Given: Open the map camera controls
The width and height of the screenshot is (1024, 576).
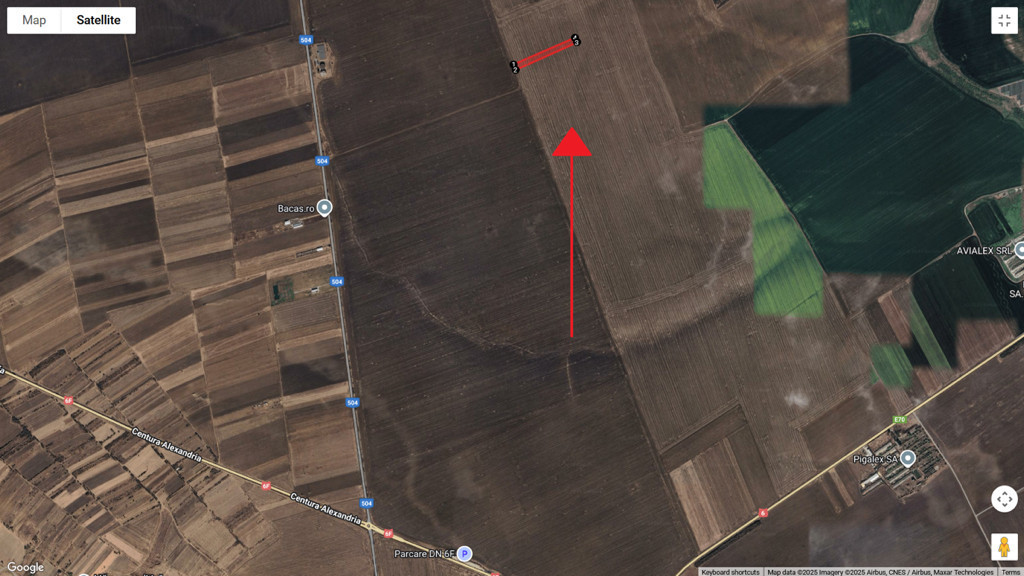Looking at the screenshot, I should [x=1004, y=499].
